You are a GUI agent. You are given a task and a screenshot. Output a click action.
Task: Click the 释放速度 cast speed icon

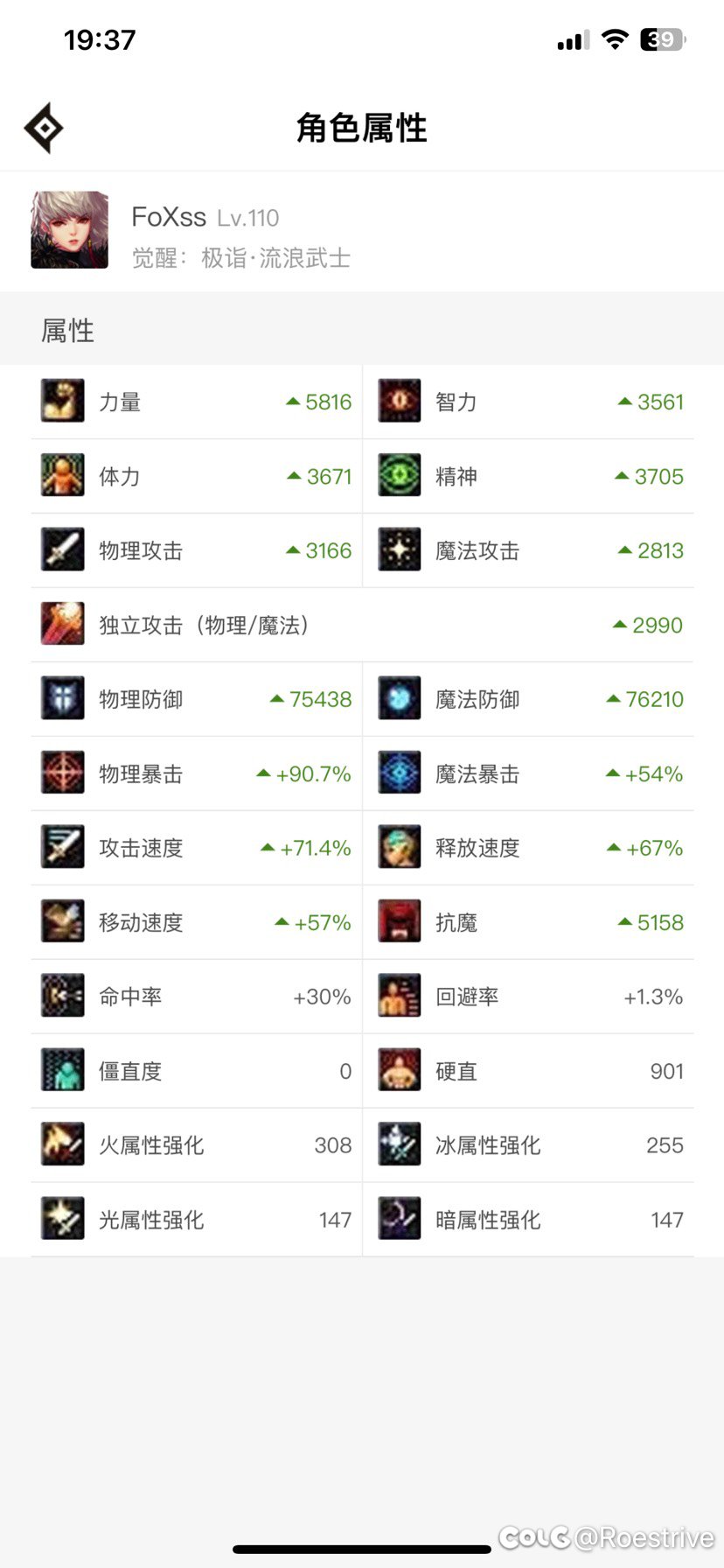tap(398, 847)
